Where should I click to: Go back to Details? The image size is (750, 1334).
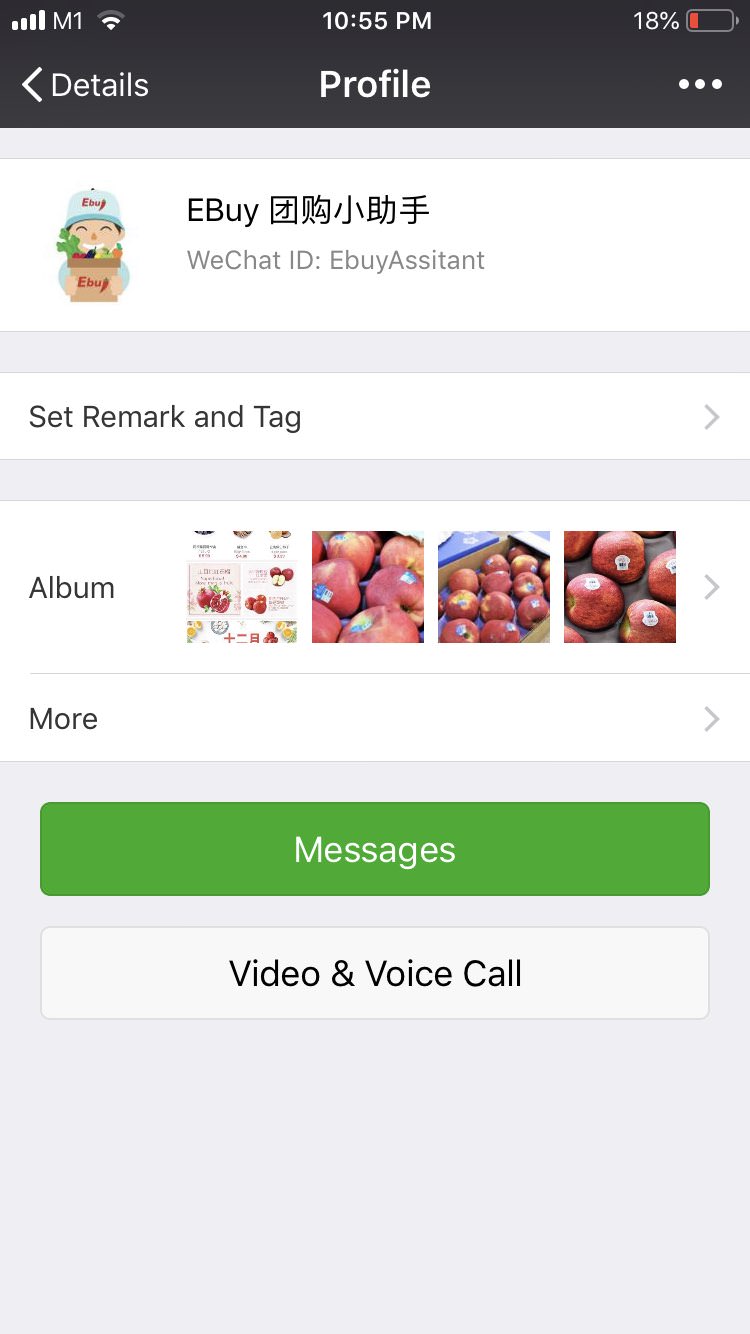(85, 85)
